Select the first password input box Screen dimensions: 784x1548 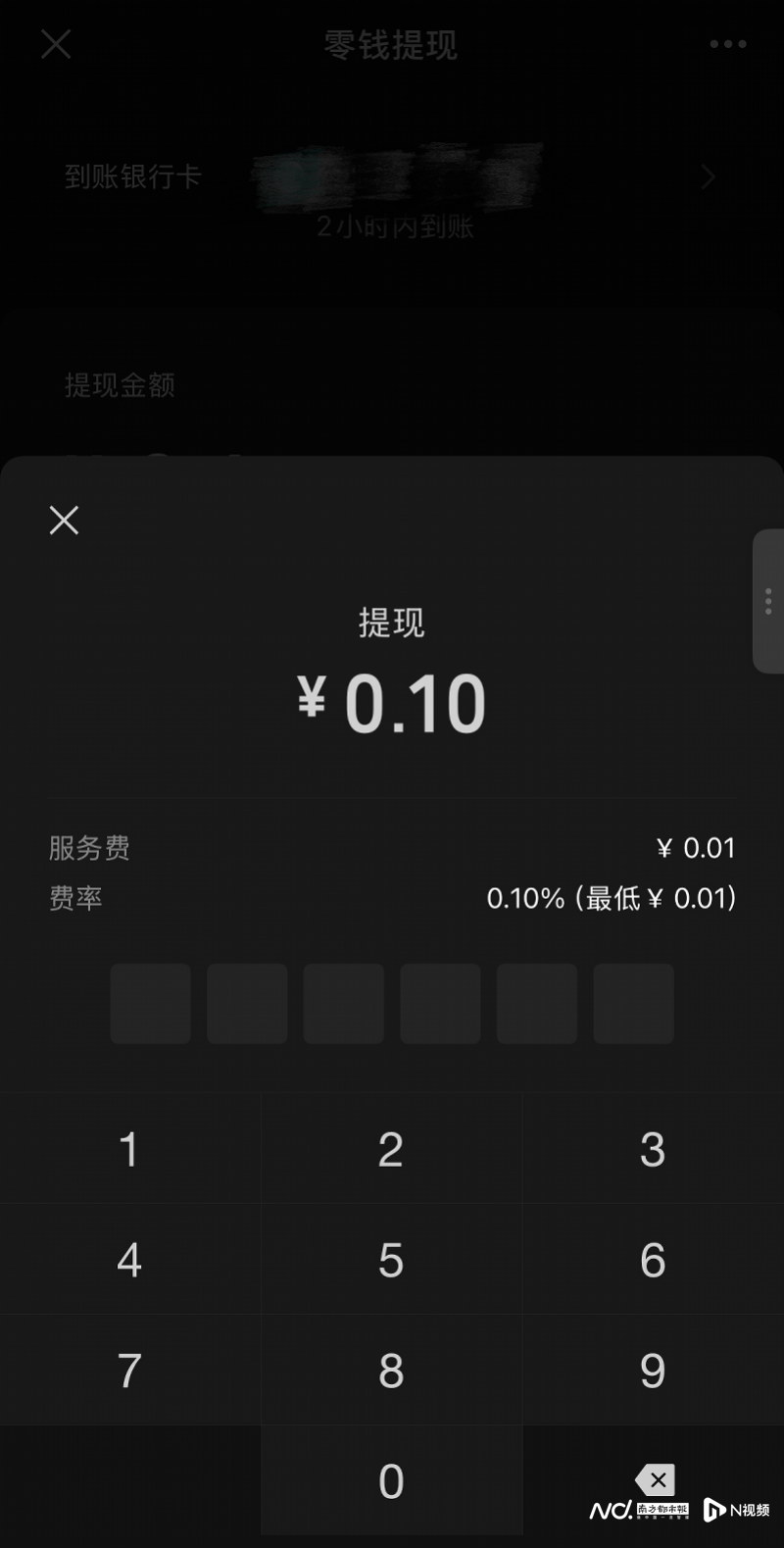[150, 1003]
